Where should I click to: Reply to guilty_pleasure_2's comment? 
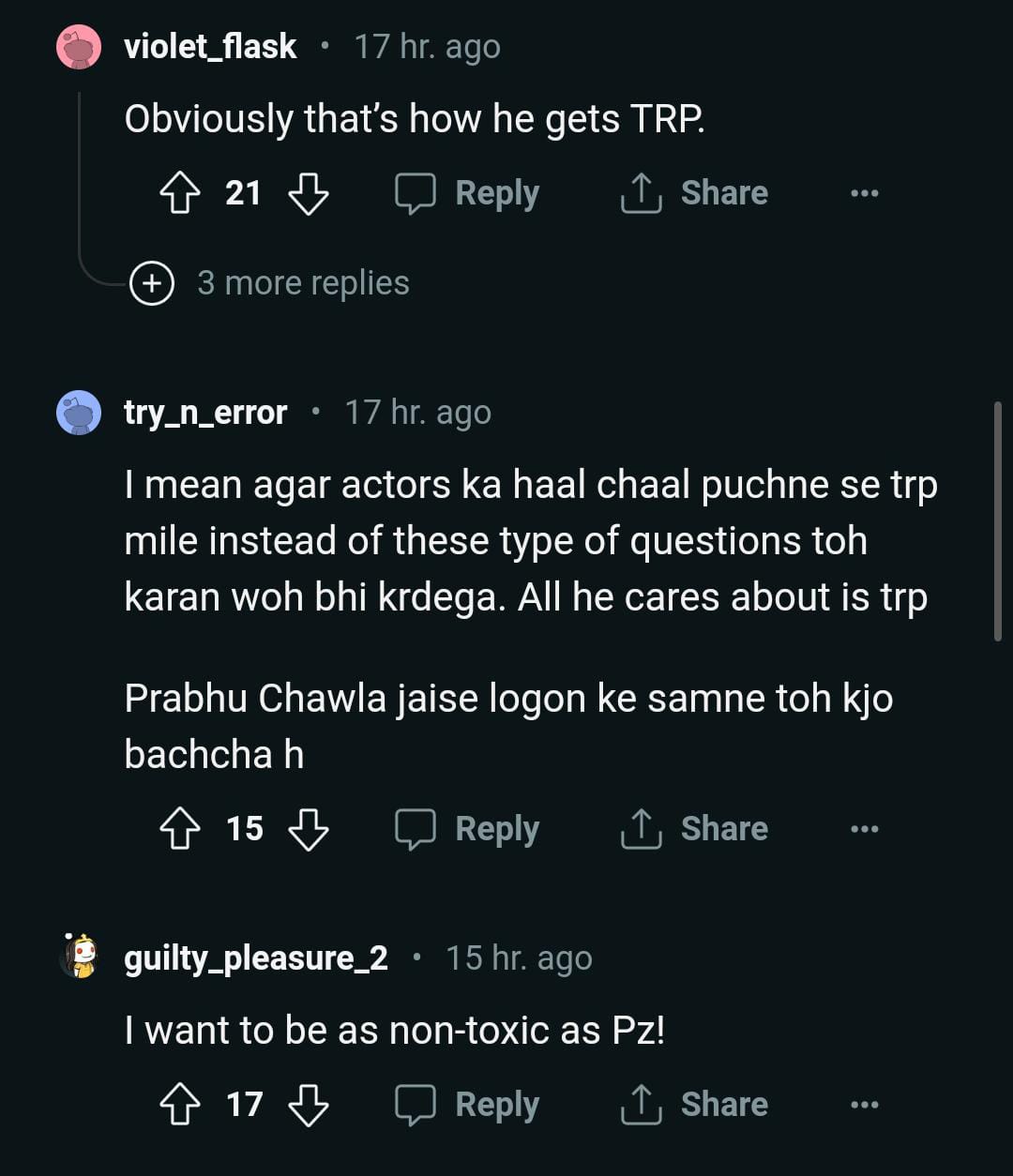(467, 1105)
